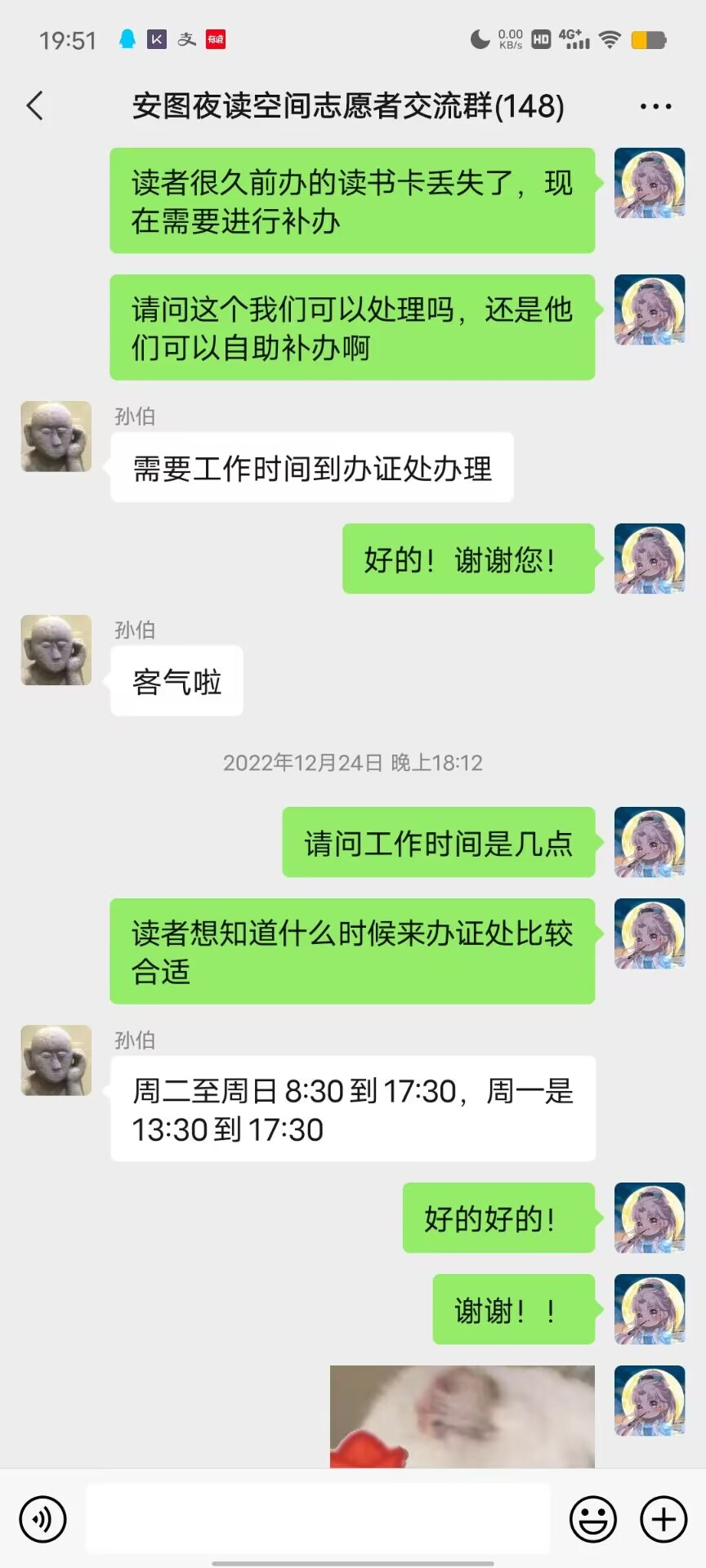Open 孙伯's avatar beside 客气啦
This screenshot has height=1568, width=706.
pyautogui.click(x=56, y=650)
